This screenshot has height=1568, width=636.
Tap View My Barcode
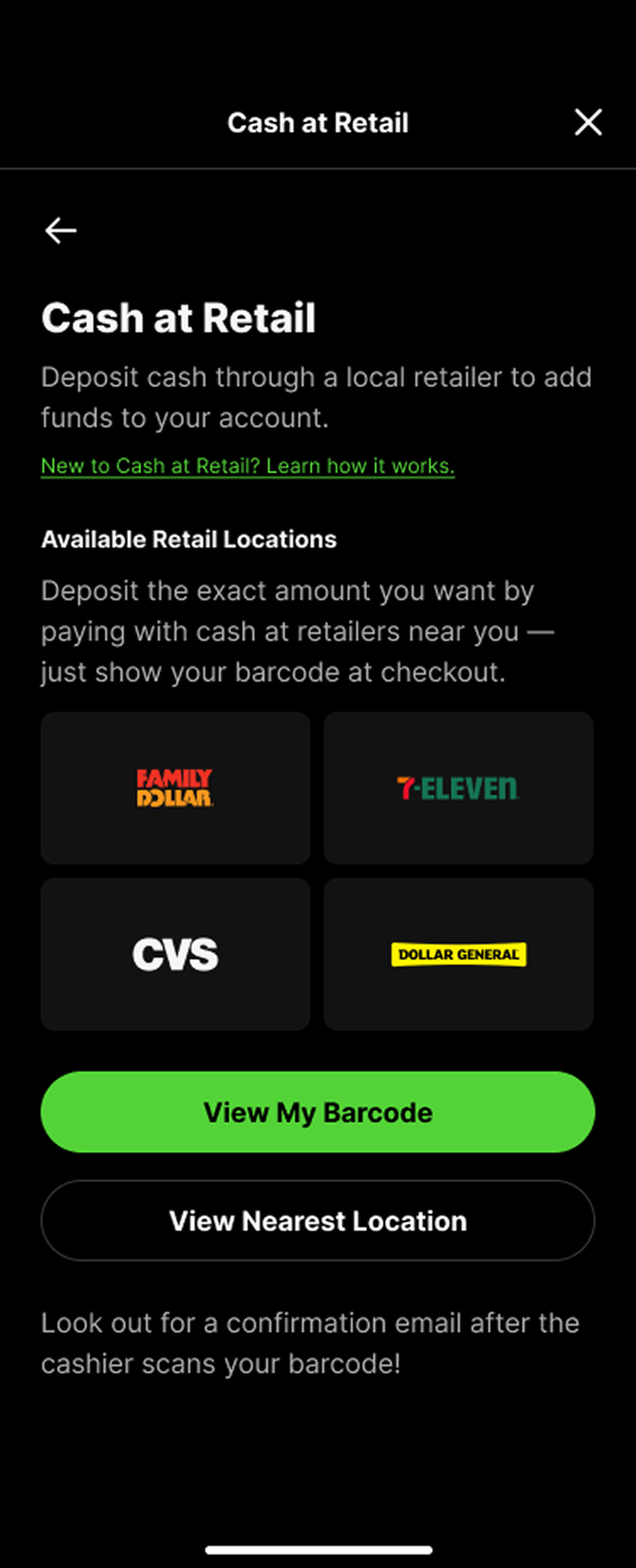click(x=318, y=1112)
